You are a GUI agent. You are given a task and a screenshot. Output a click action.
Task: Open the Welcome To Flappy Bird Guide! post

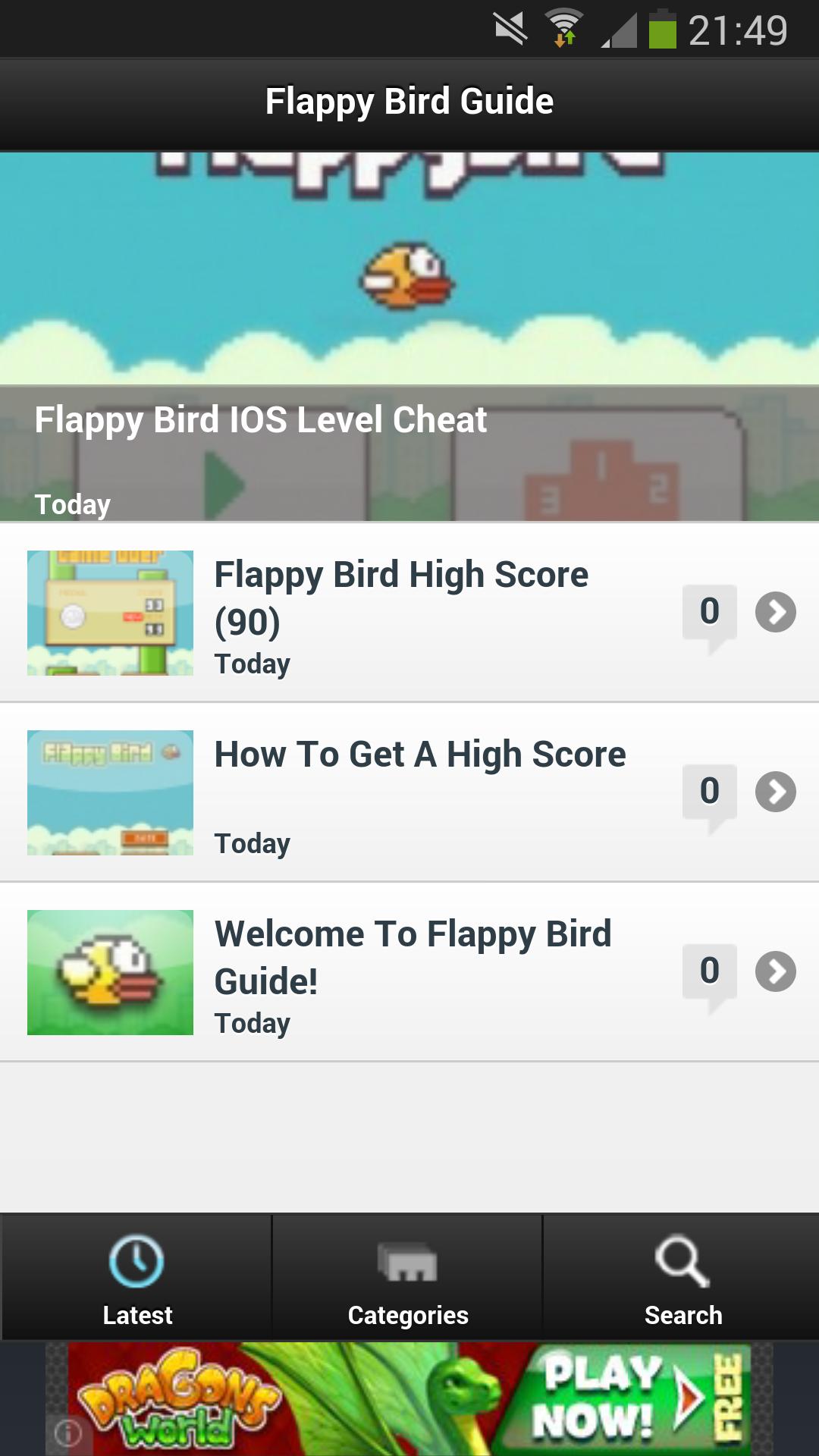[x=413, y=956]
